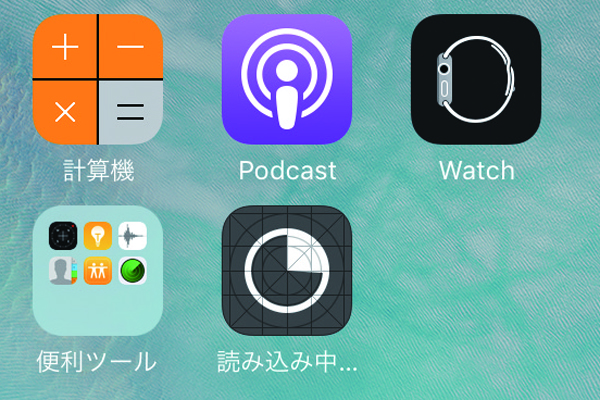The image size is (600, 400).
Task: Open the 計算機 calculator app
Action: pos(97,80)
